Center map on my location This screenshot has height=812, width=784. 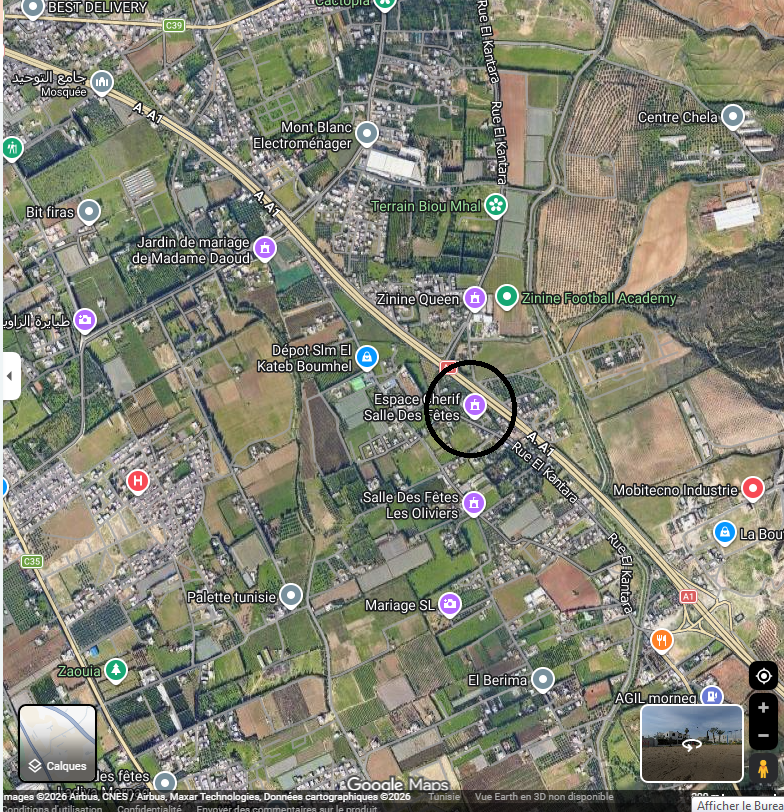pyautogui.click(x=763, y=676)
